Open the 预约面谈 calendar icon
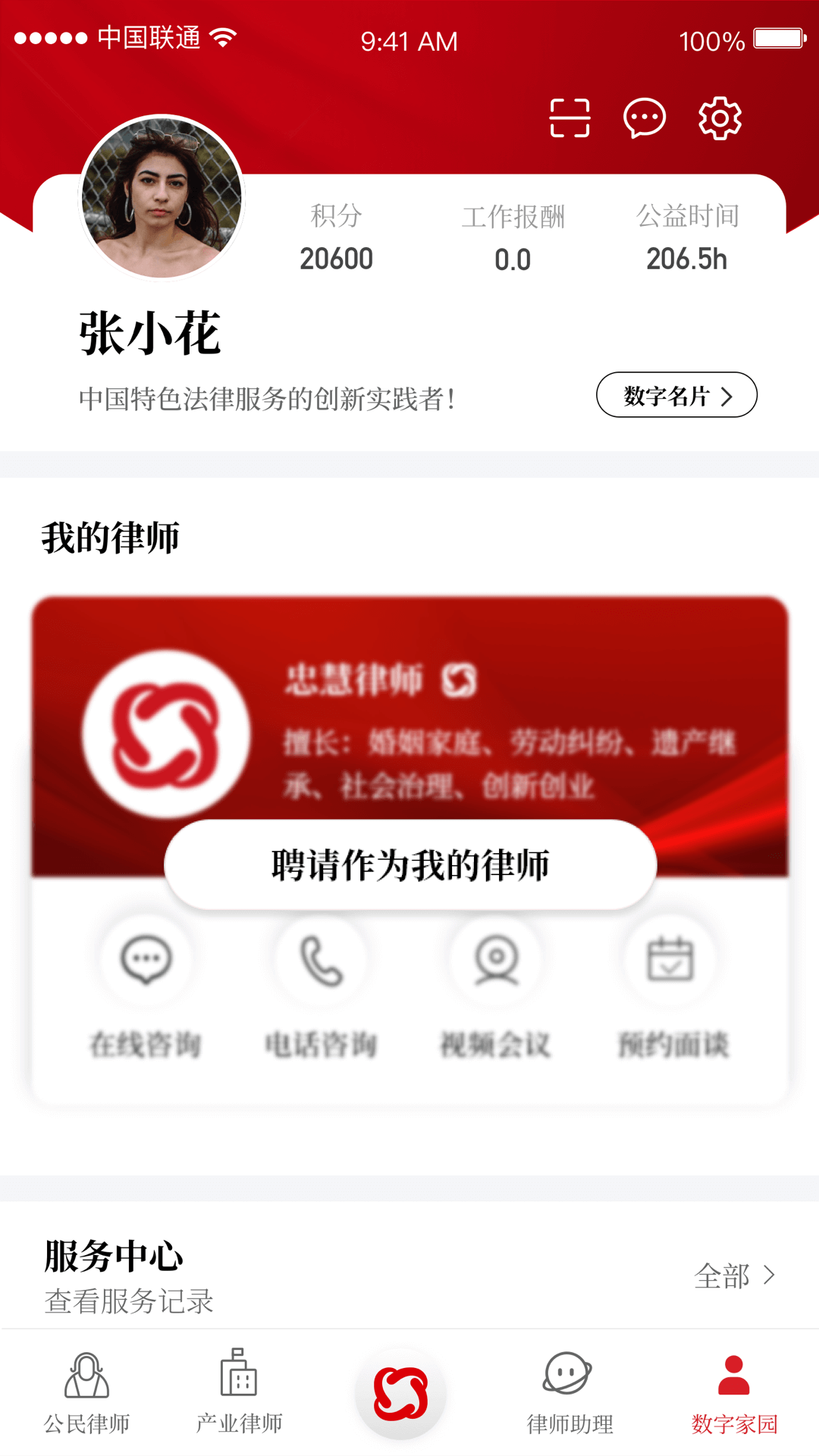Viewport: 819px width, 1456px height. [x=670, y=960]
